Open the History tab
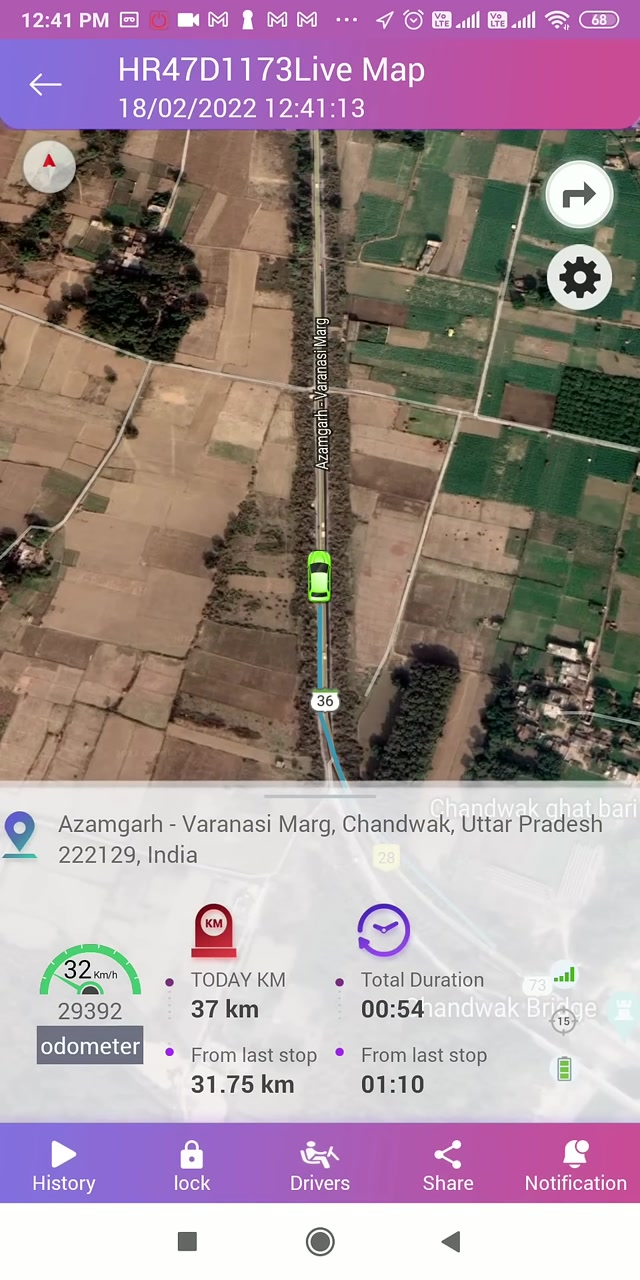This screenshot has height=1280, width=640. tap(63, 1167)
